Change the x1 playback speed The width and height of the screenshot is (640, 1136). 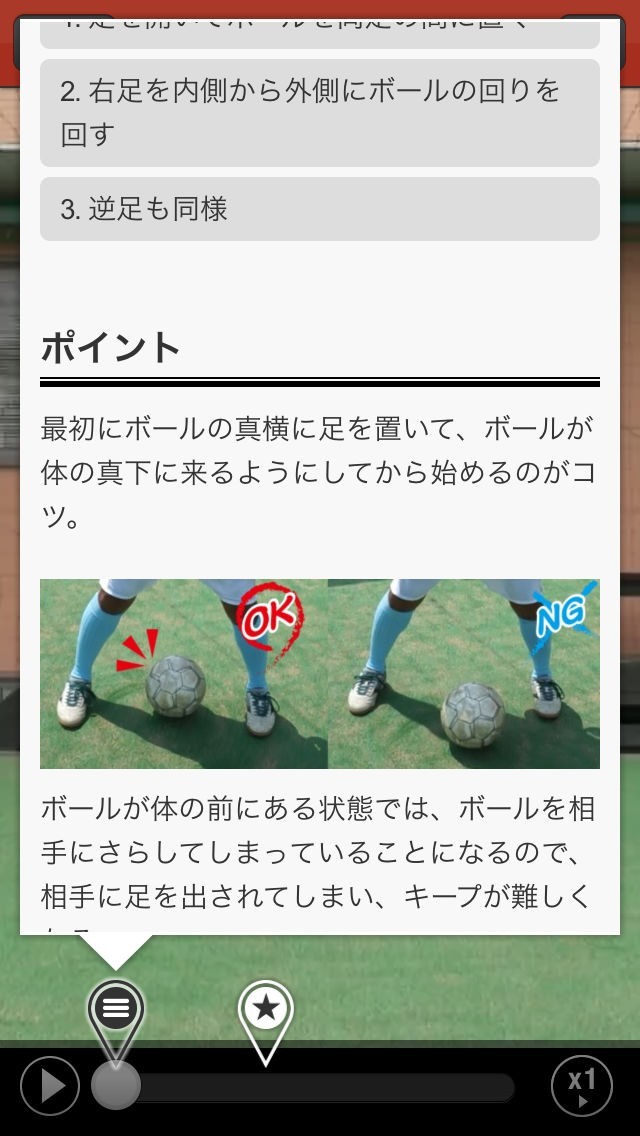pyautogui.click(x=581, y=1086)
